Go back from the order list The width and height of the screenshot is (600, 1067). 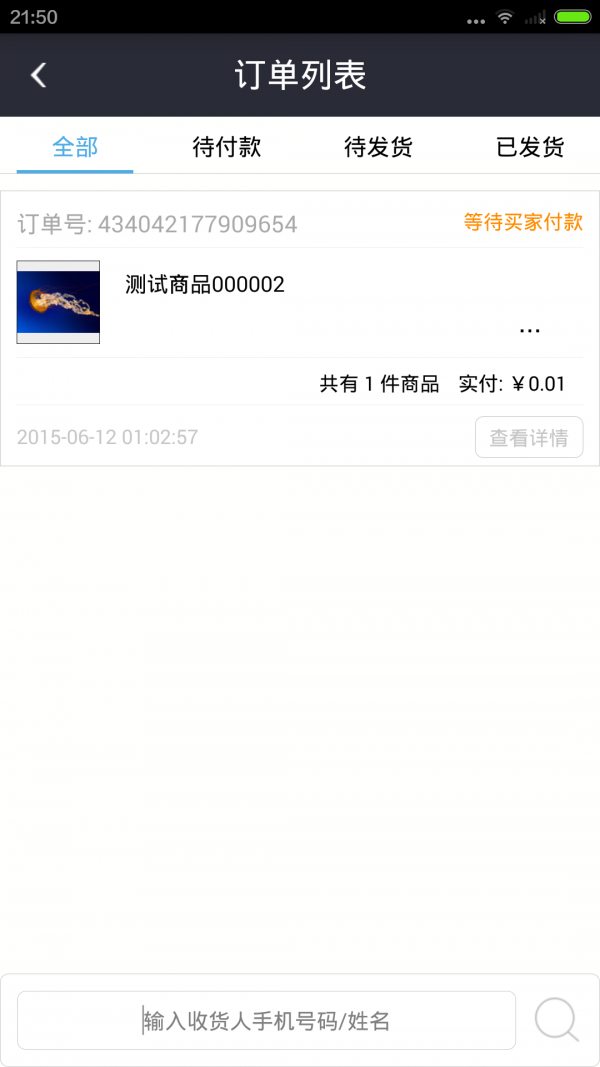pyautogui.click(x=39, y=75)
